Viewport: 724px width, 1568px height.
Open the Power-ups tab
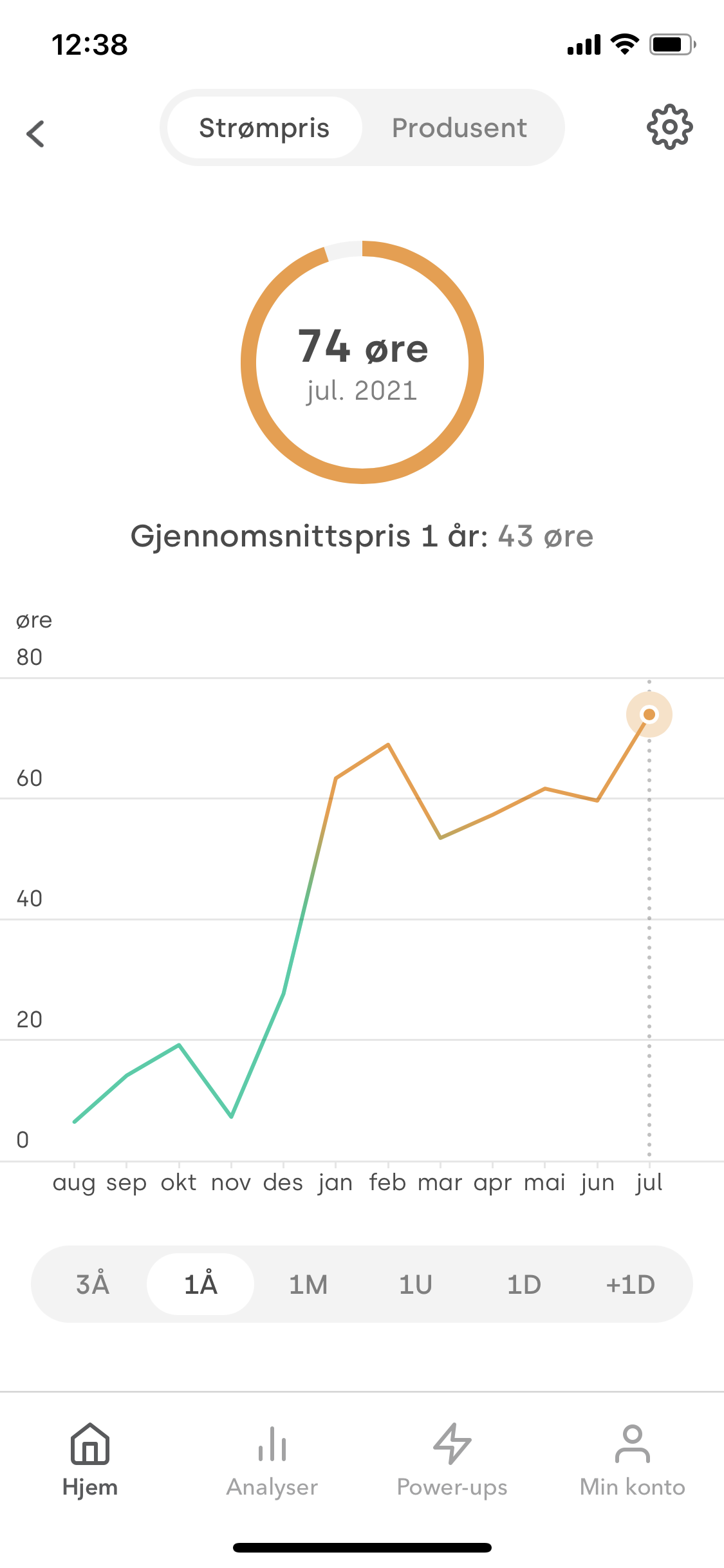(x=452, y=1460)
